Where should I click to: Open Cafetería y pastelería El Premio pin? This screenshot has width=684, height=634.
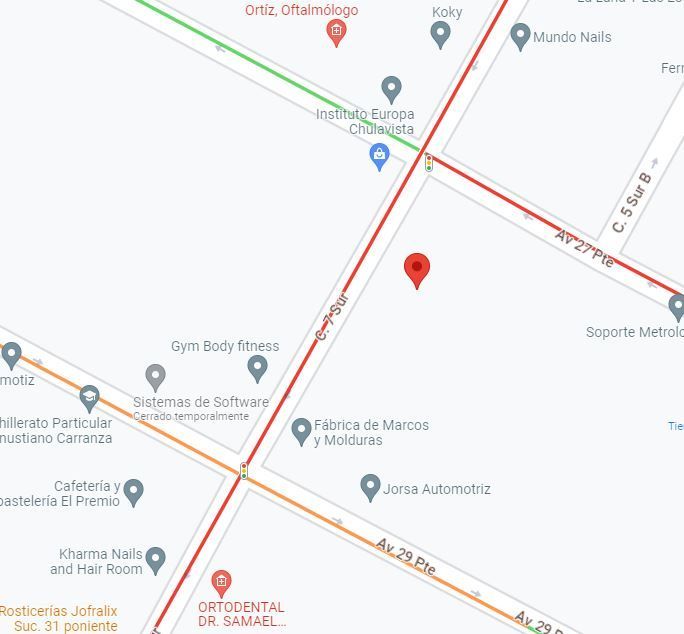pyautogui.click(x=133, y=493)
